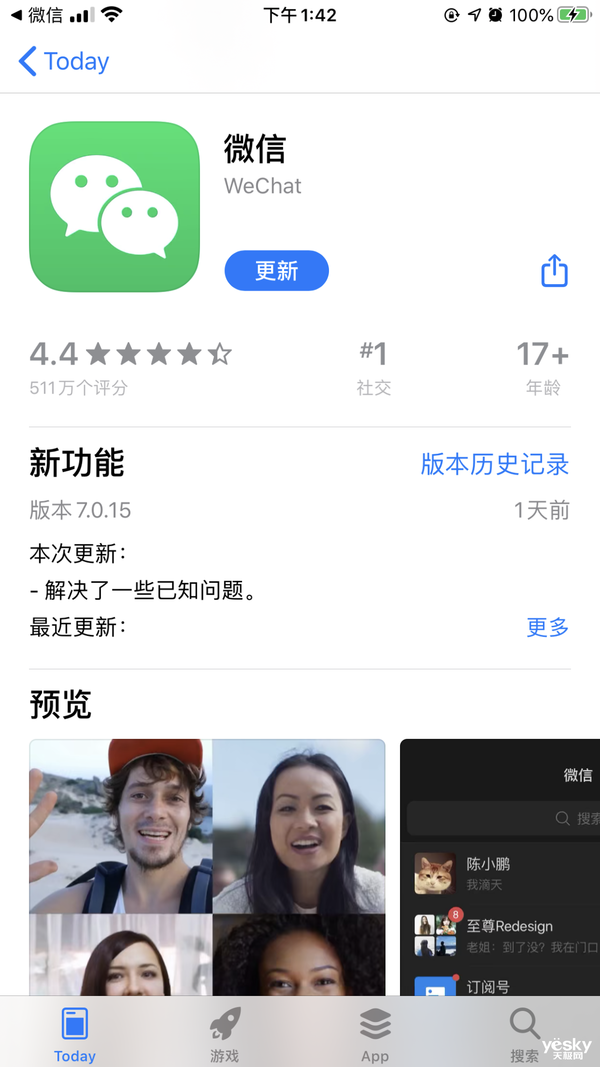The height and width of the screenshot is (1067, 600).
Task: Expand update notes with 更多
Action: 548,627
